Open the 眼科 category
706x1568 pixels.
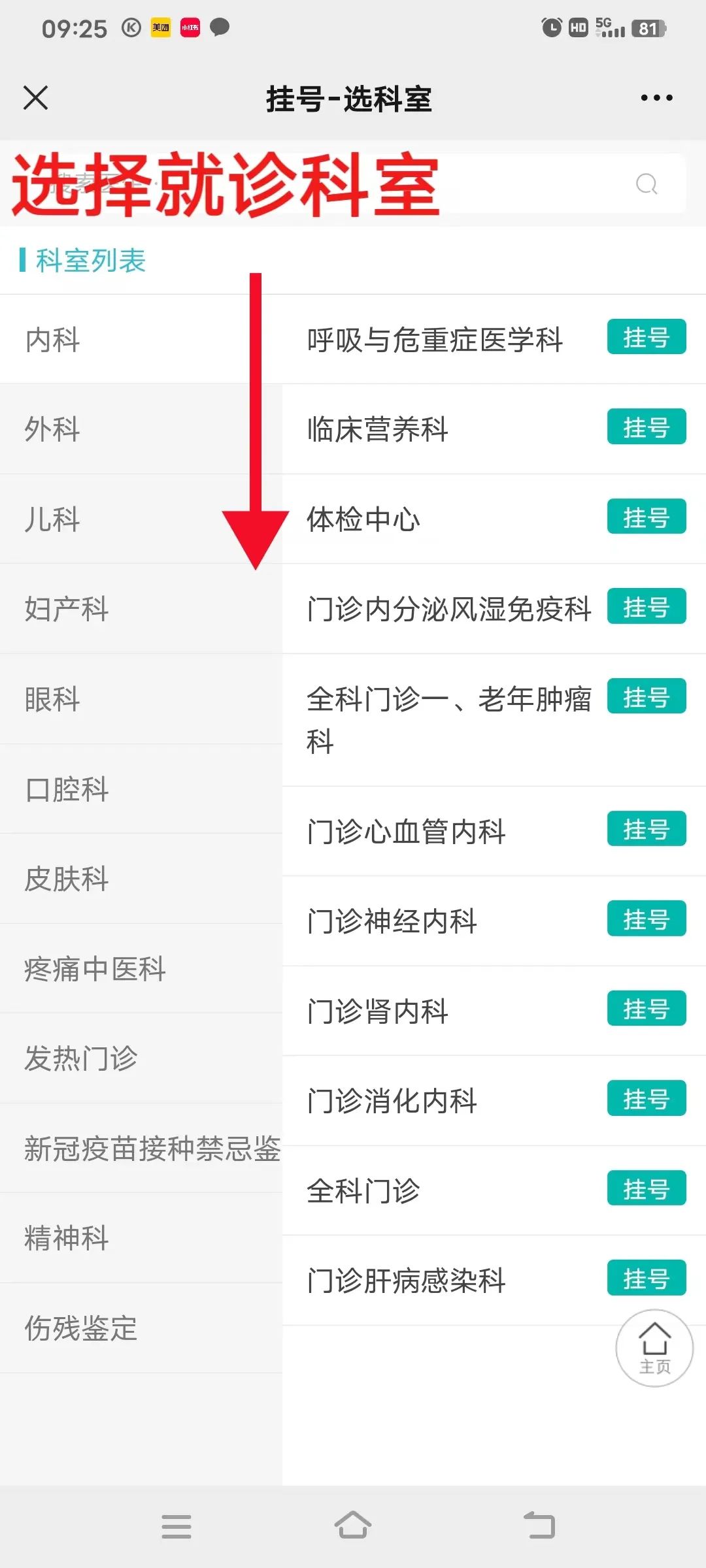click(52, 699)
